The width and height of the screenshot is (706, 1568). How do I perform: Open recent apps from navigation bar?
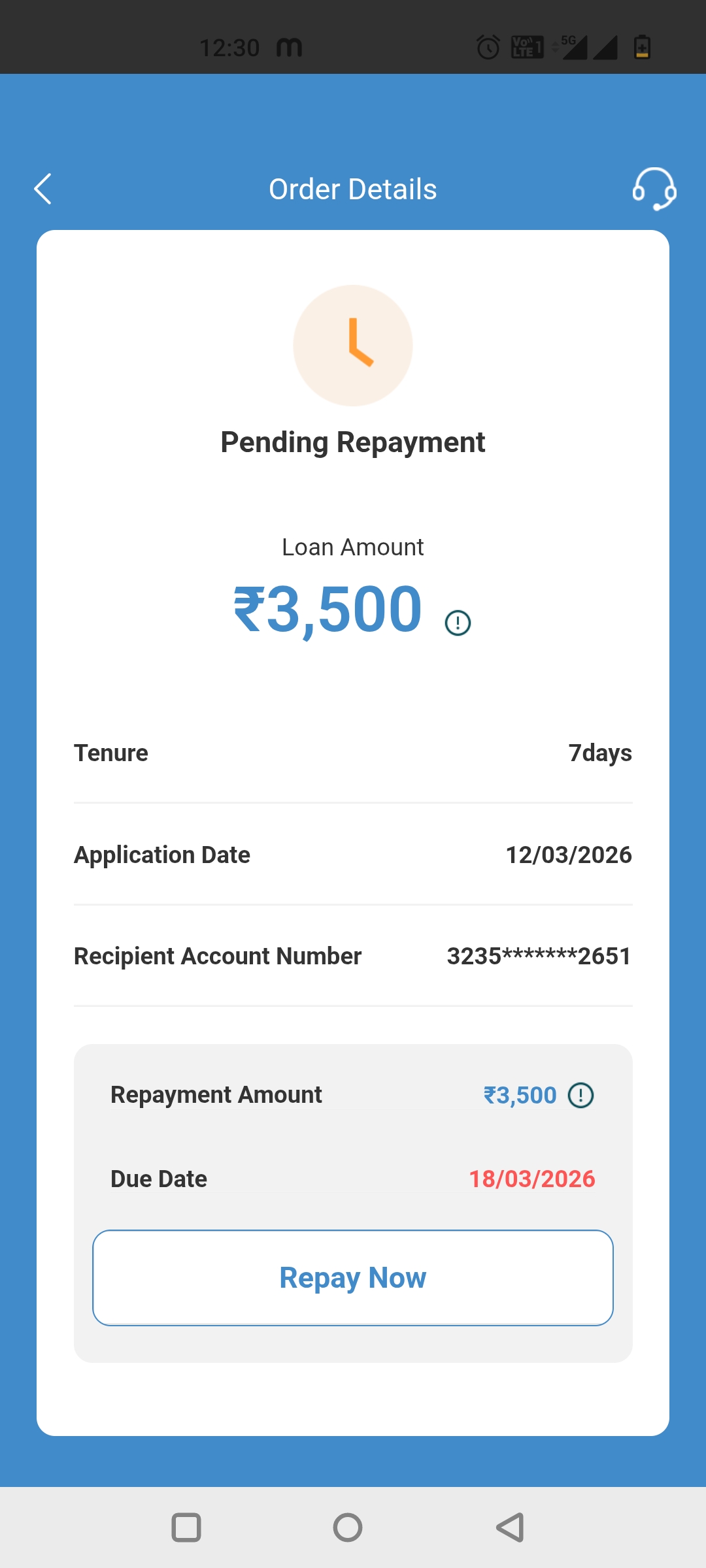186,1527
